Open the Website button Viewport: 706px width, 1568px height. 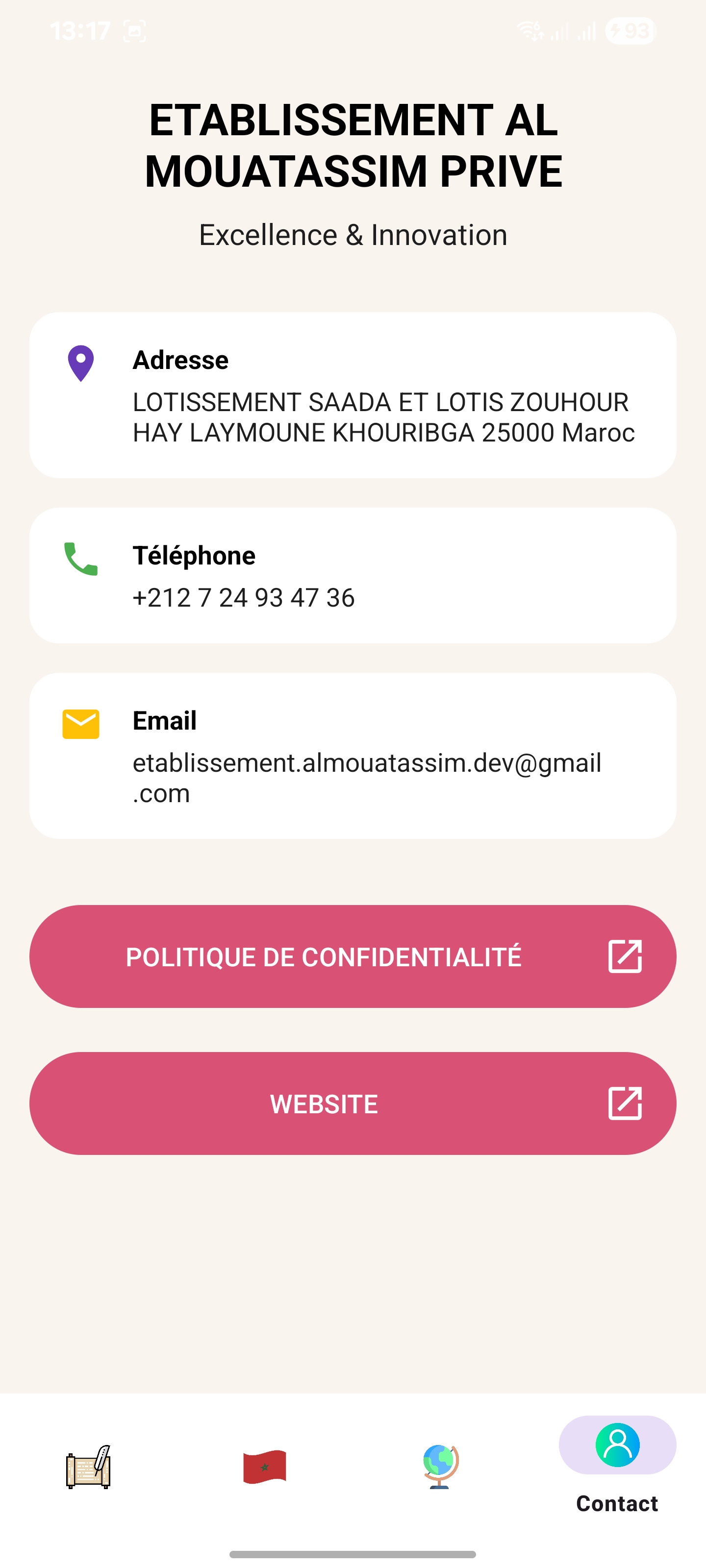352,1103
